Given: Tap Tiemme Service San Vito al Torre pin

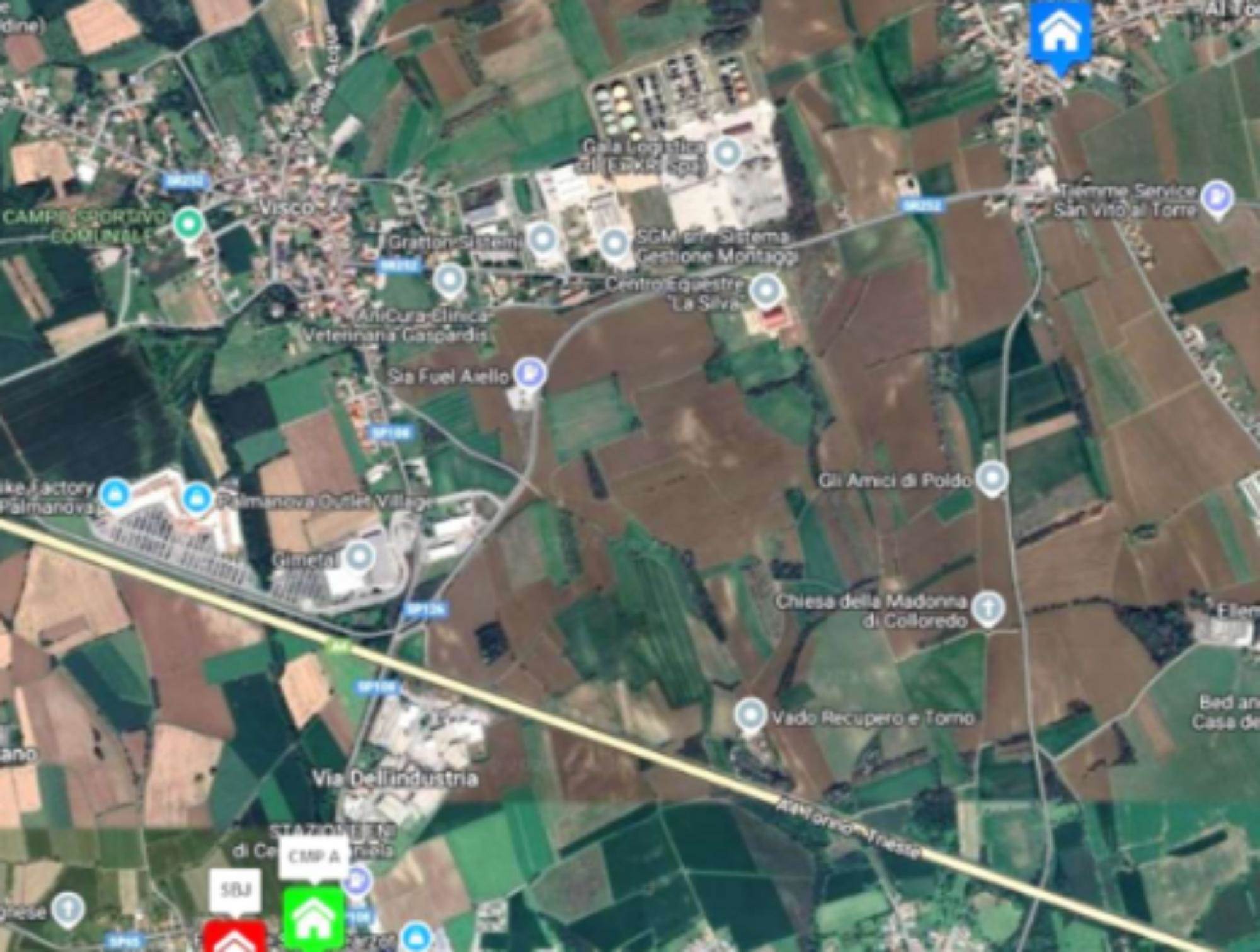Looking at the screenshot, I should point(1218,198).
